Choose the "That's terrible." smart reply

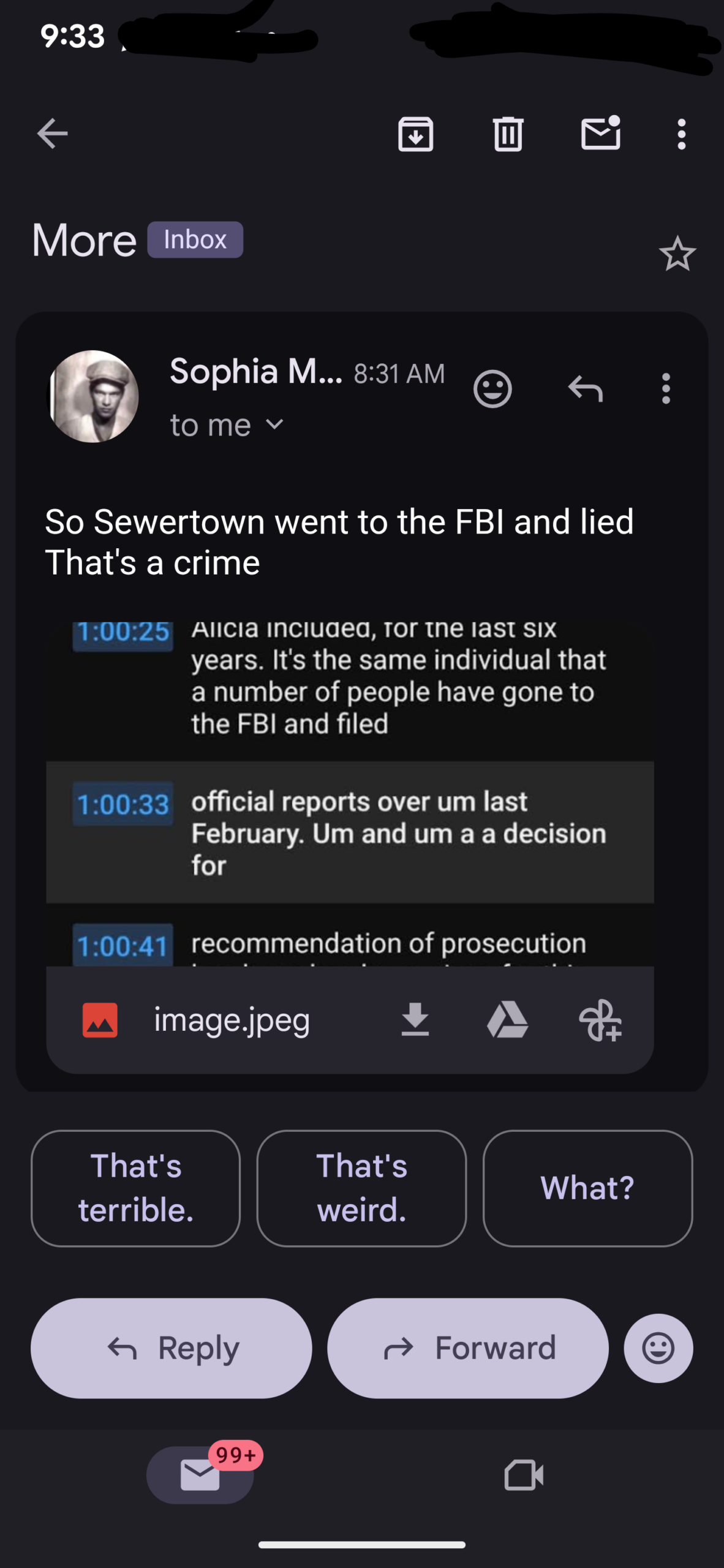[x=135, y=1188]
